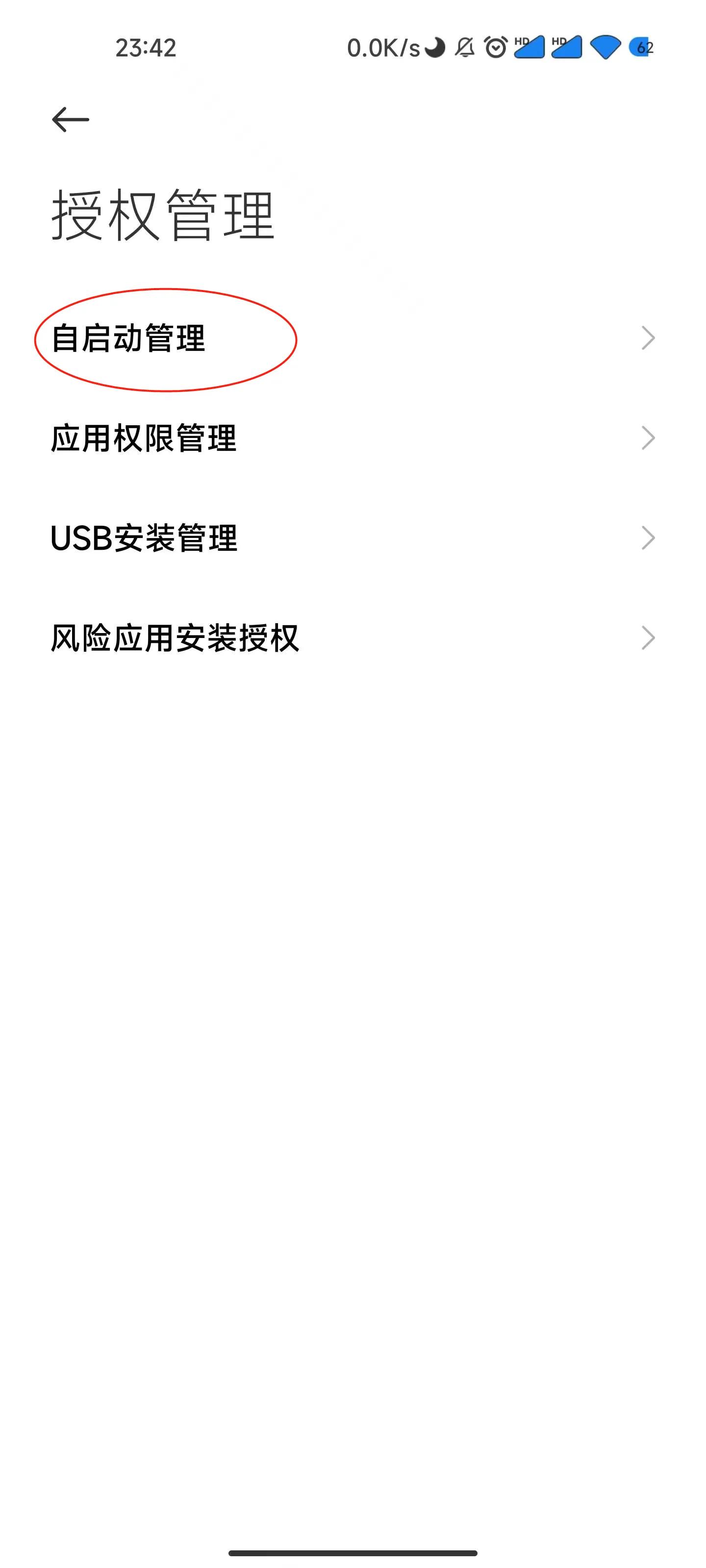The height and width of the screenshot is (1568, 706).
Task: Tap the battery indicator showing 62
Action: click(640, 48)
